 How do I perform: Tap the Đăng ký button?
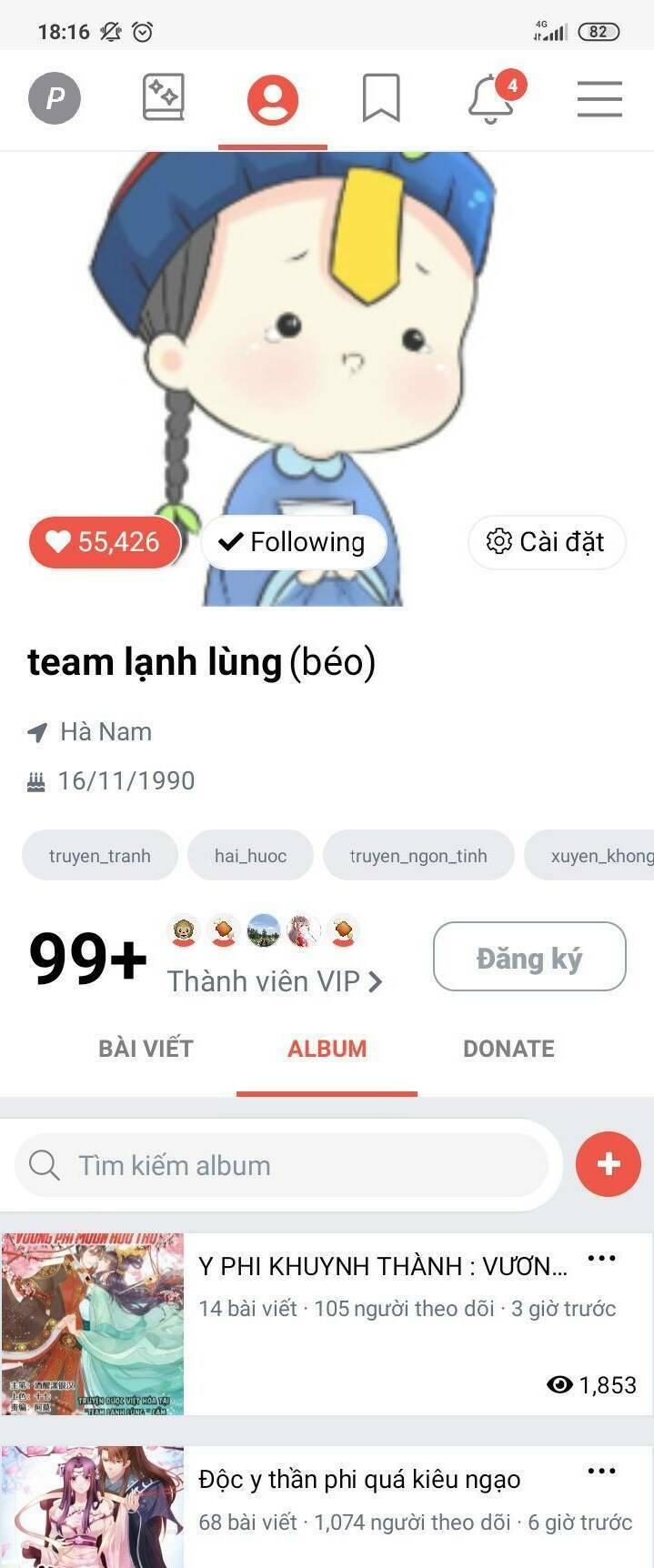[529, 957]
